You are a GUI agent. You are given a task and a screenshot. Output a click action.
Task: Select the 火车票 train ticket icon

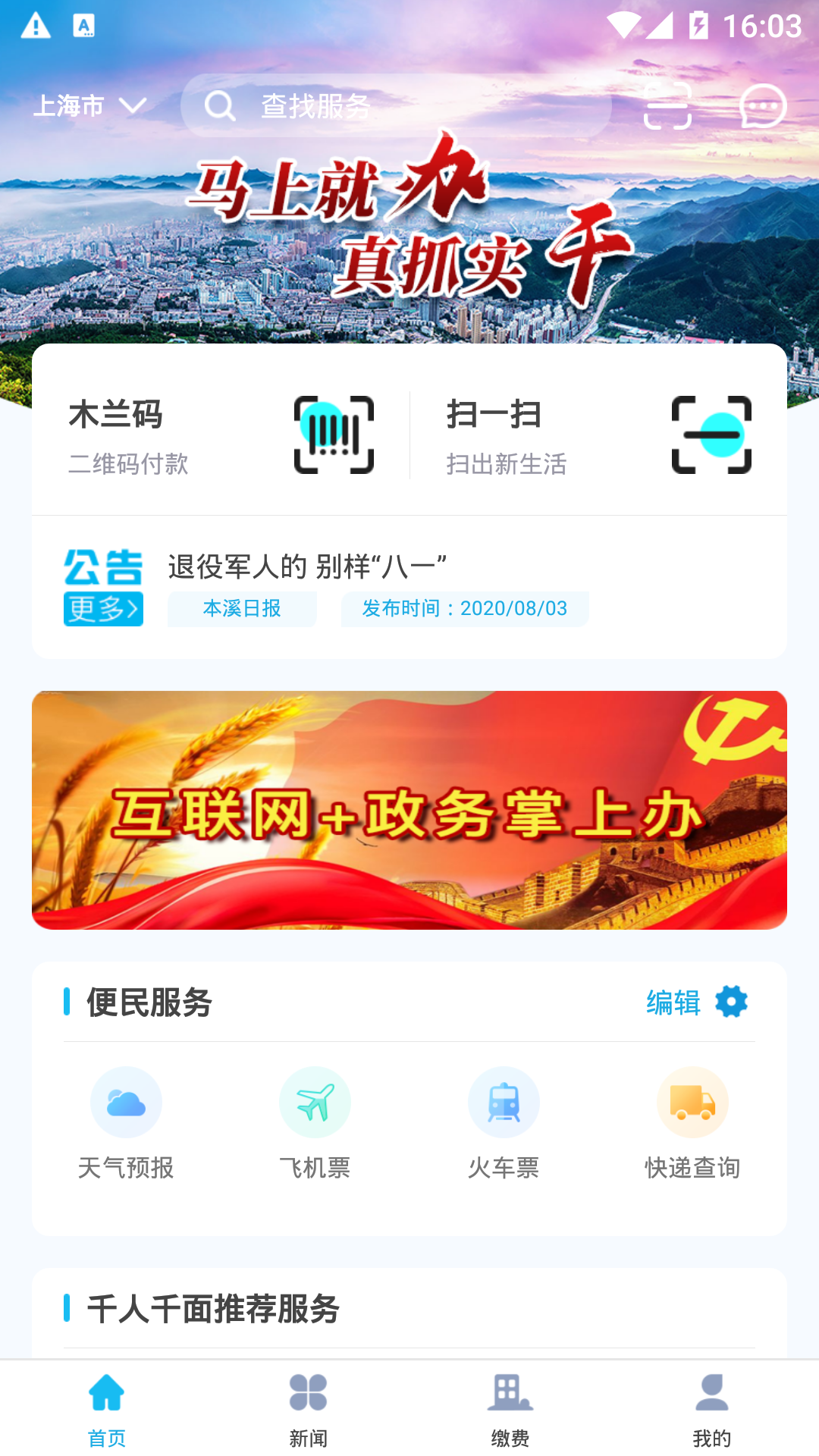[504, 1101]
